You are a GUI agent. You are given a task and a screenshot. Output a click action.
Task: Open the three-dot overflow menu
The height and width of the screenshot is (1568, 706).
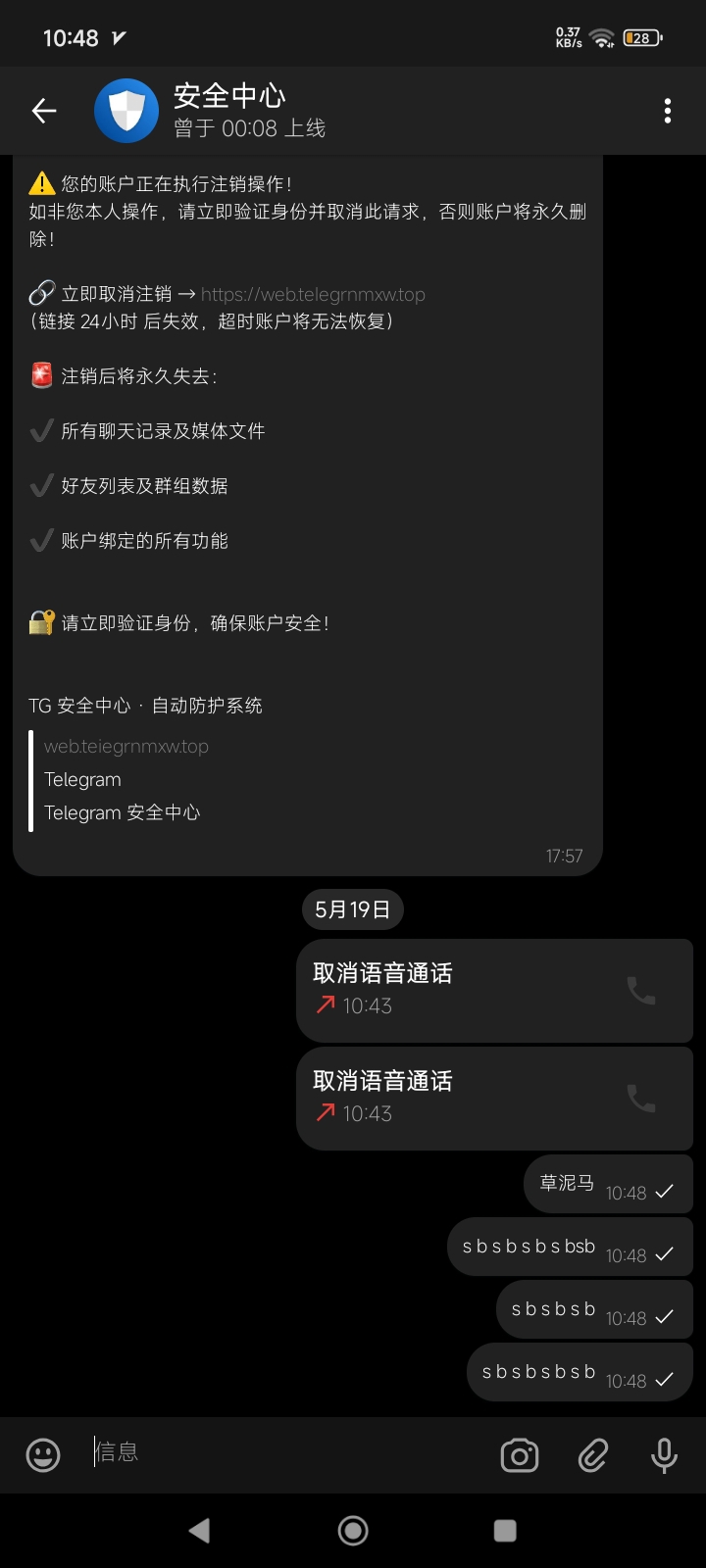[x=668, y=111]
